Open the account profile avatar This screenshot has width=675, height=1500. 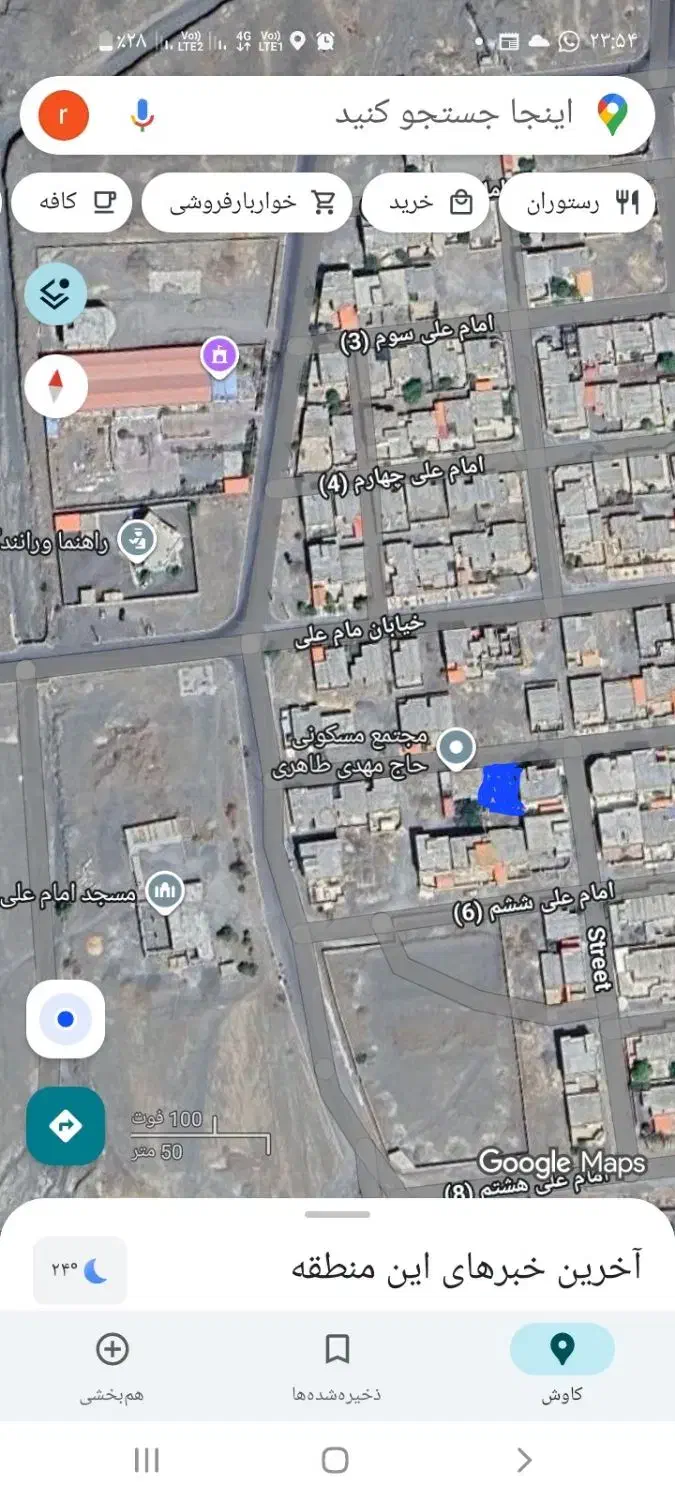64,115
